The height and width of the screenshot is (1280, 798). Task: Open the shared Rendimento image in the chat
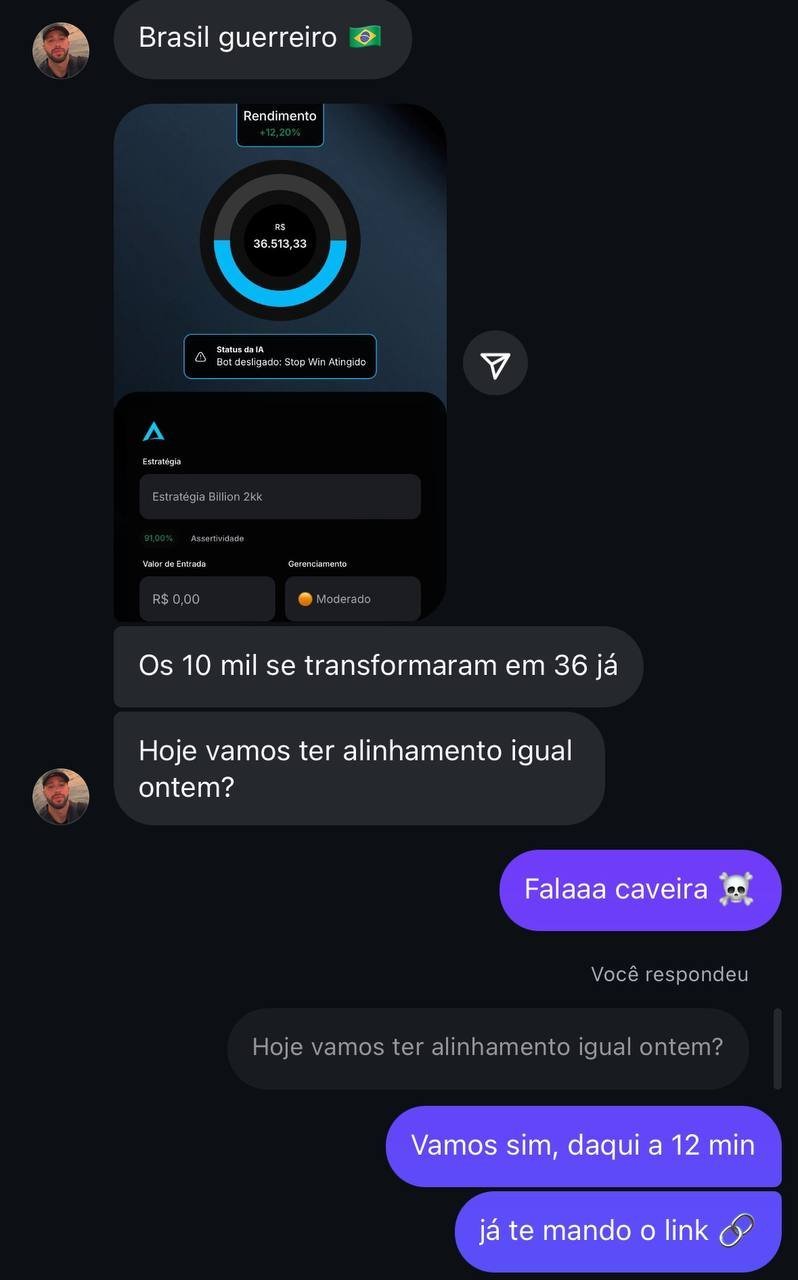280,360
